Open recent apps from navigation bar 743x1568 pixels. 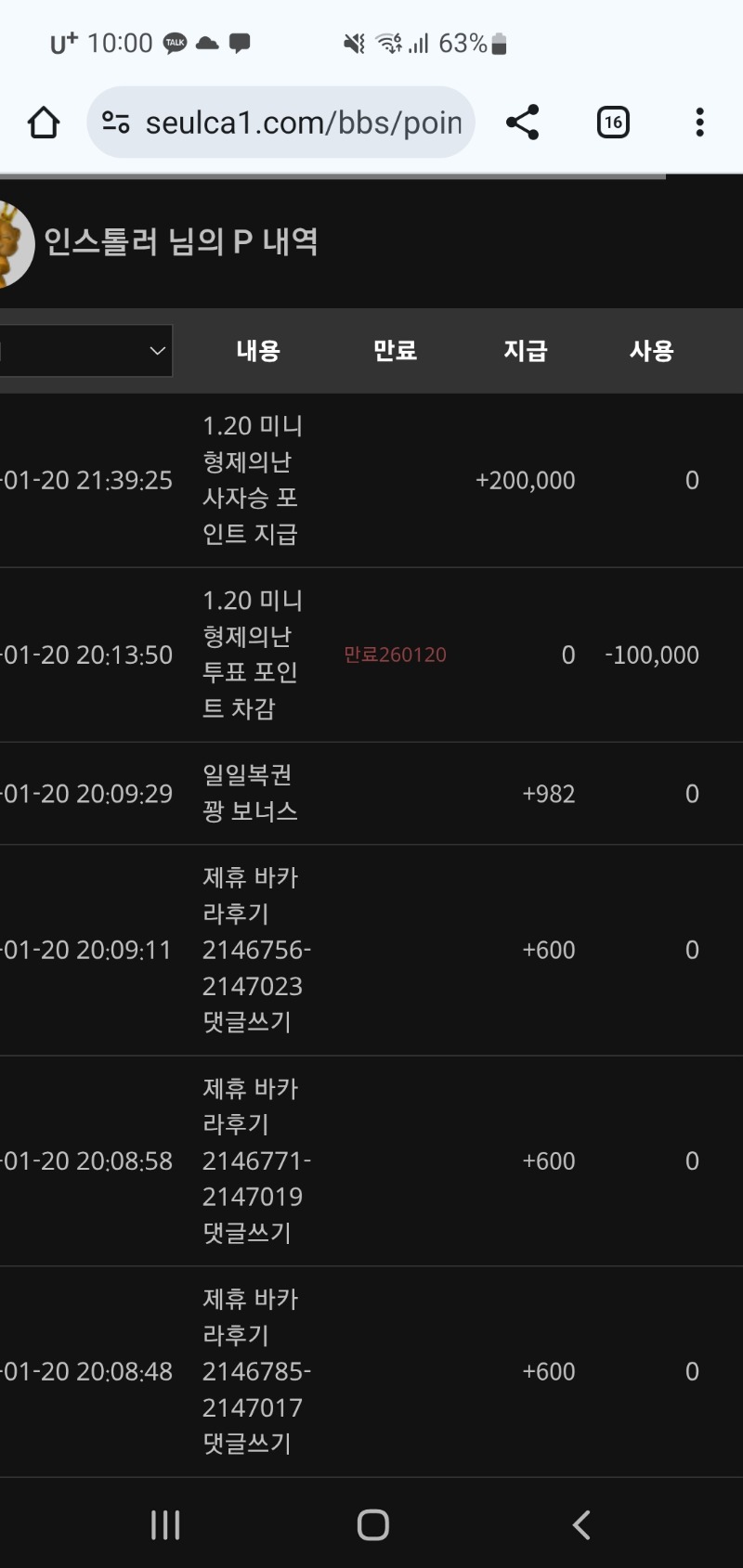tap(165, 1524)
